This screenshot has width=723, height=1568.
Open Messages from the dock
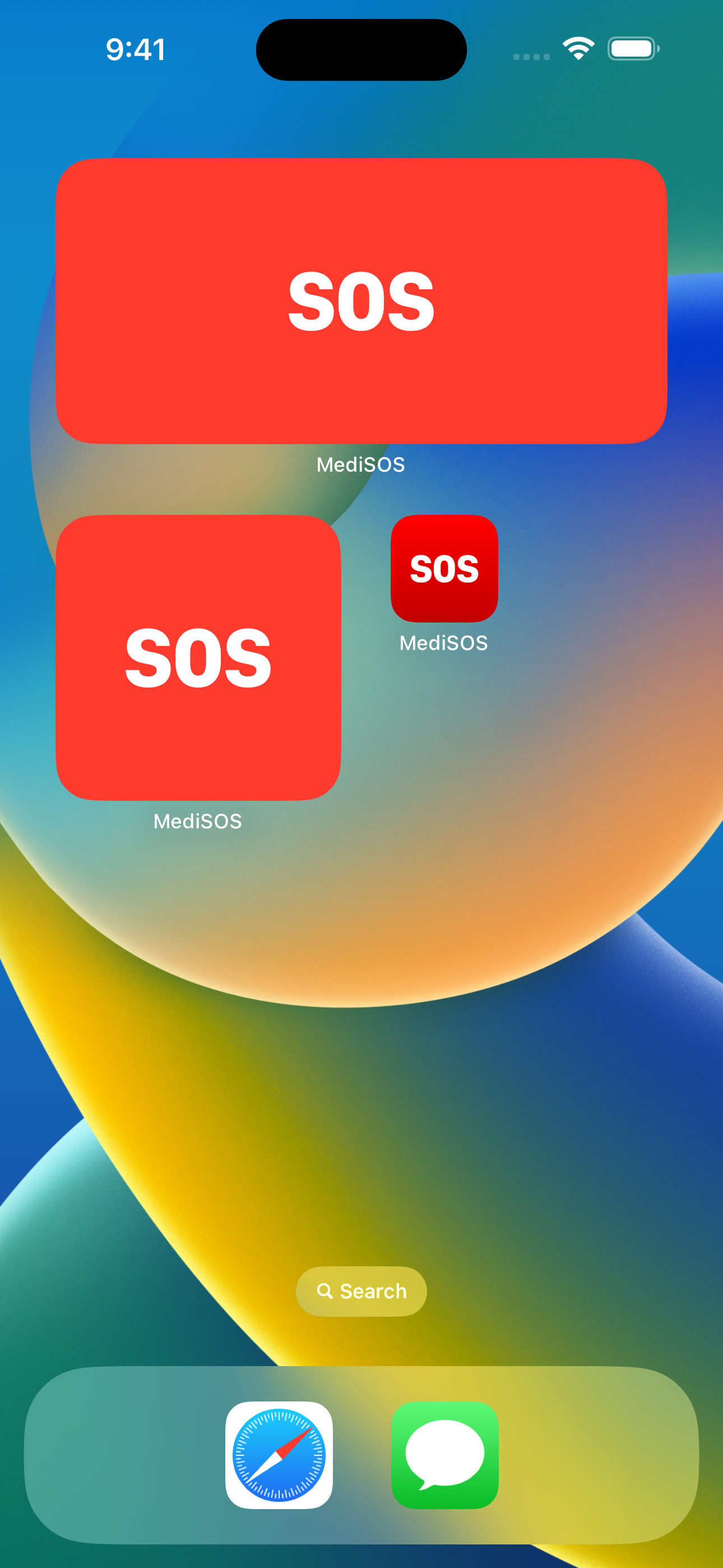445,1455
